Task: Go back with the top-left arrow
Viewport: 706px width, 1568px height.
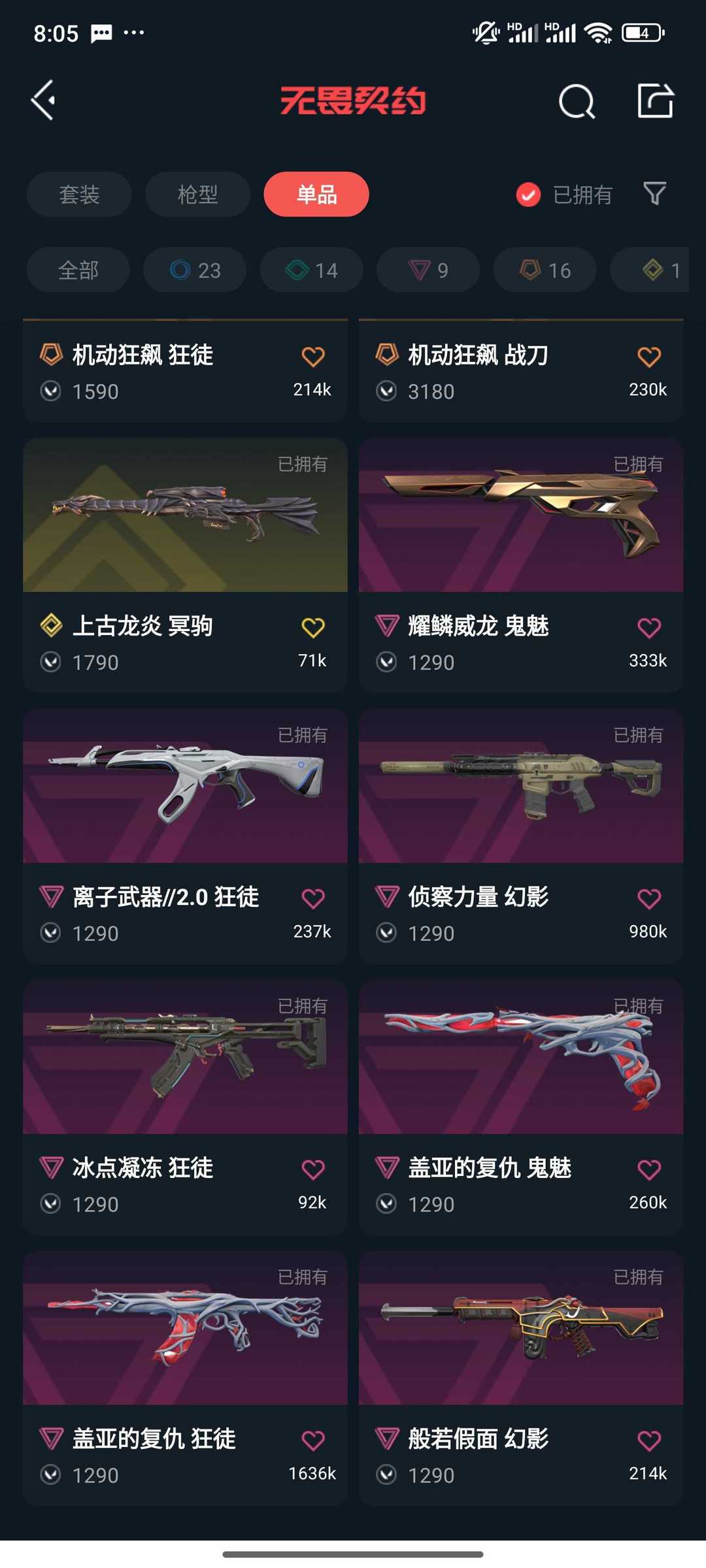Action: pos(44,101)
